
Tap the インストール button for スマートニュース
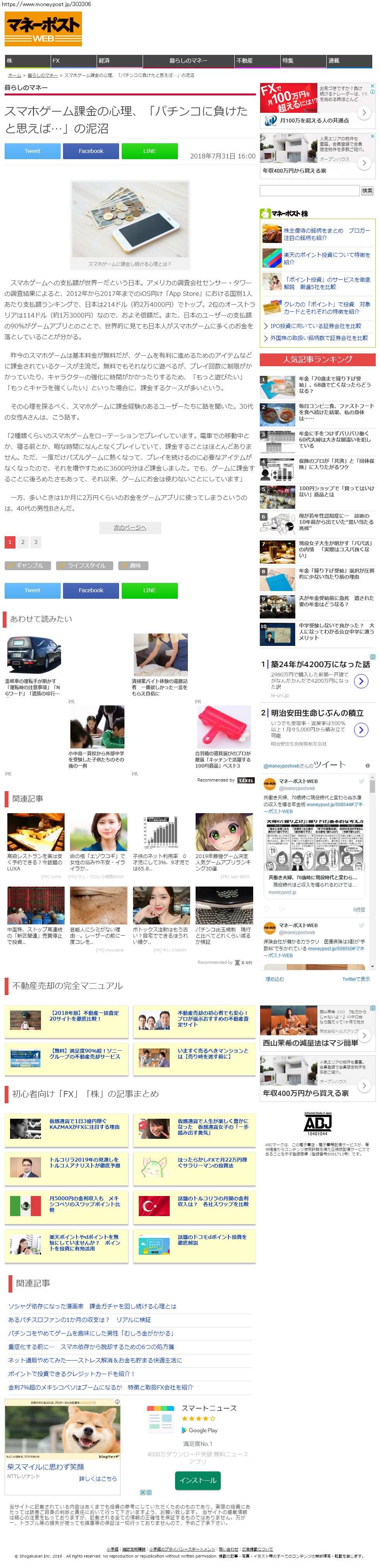(x=197, y=1480)
